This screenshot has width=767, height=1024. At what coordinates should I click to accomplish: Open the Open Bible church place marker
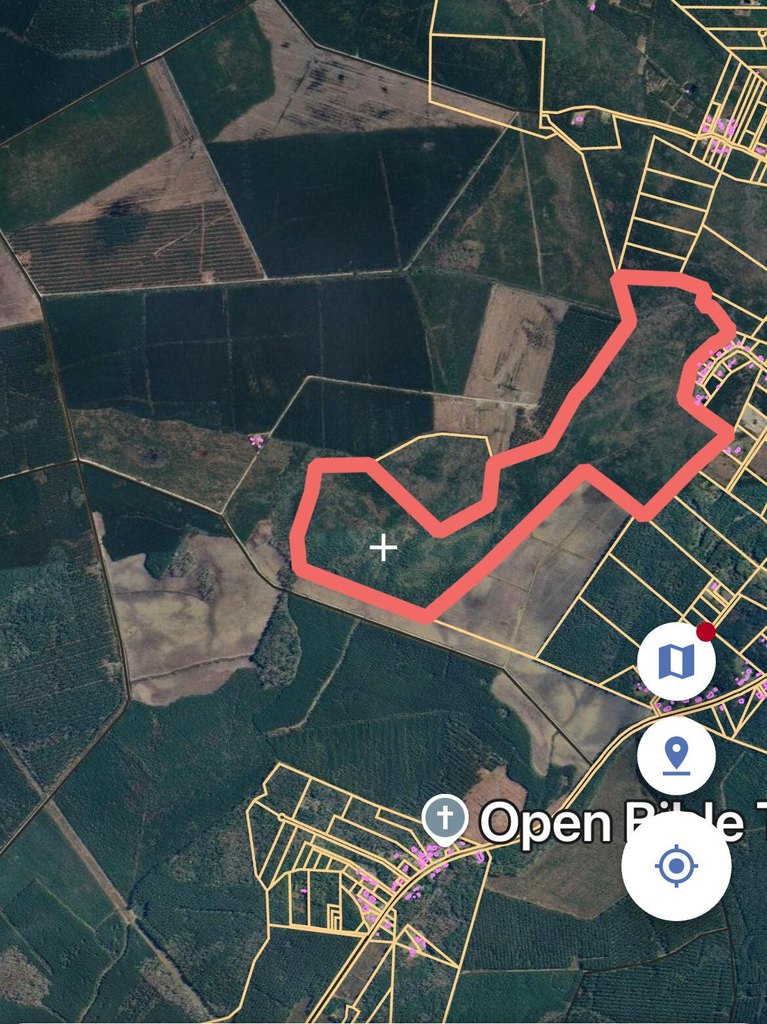pos(445,819)
